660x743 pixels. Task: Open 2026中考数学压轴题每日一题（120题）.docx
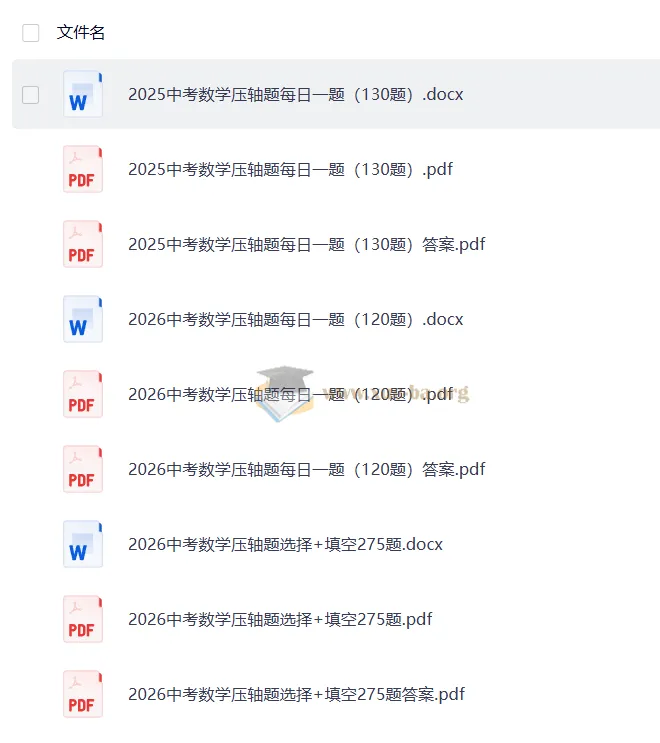pos(295,319)
